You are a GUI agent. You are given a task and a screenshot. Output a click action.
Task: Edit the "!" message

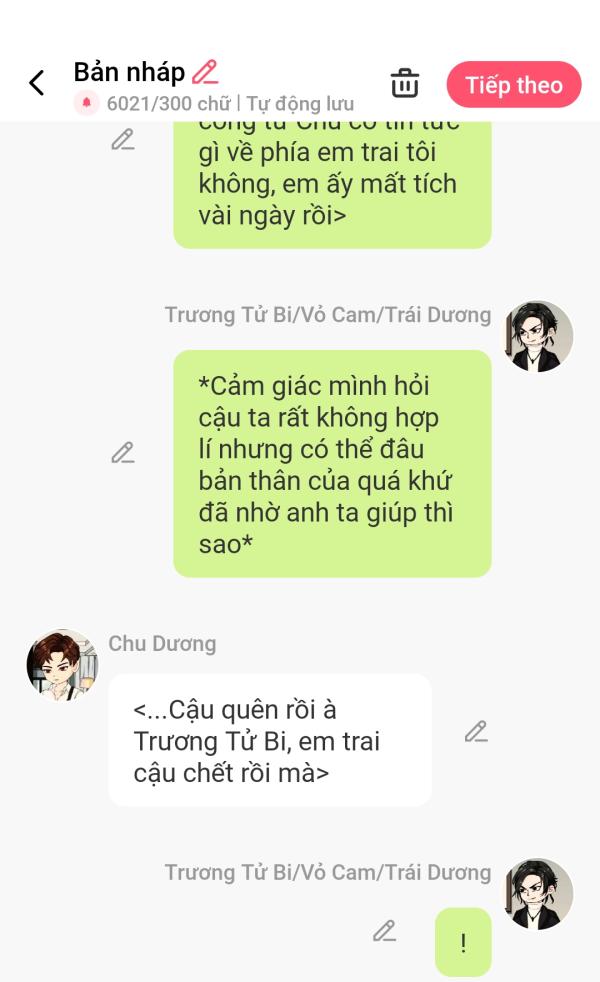[x=385, y=931]
